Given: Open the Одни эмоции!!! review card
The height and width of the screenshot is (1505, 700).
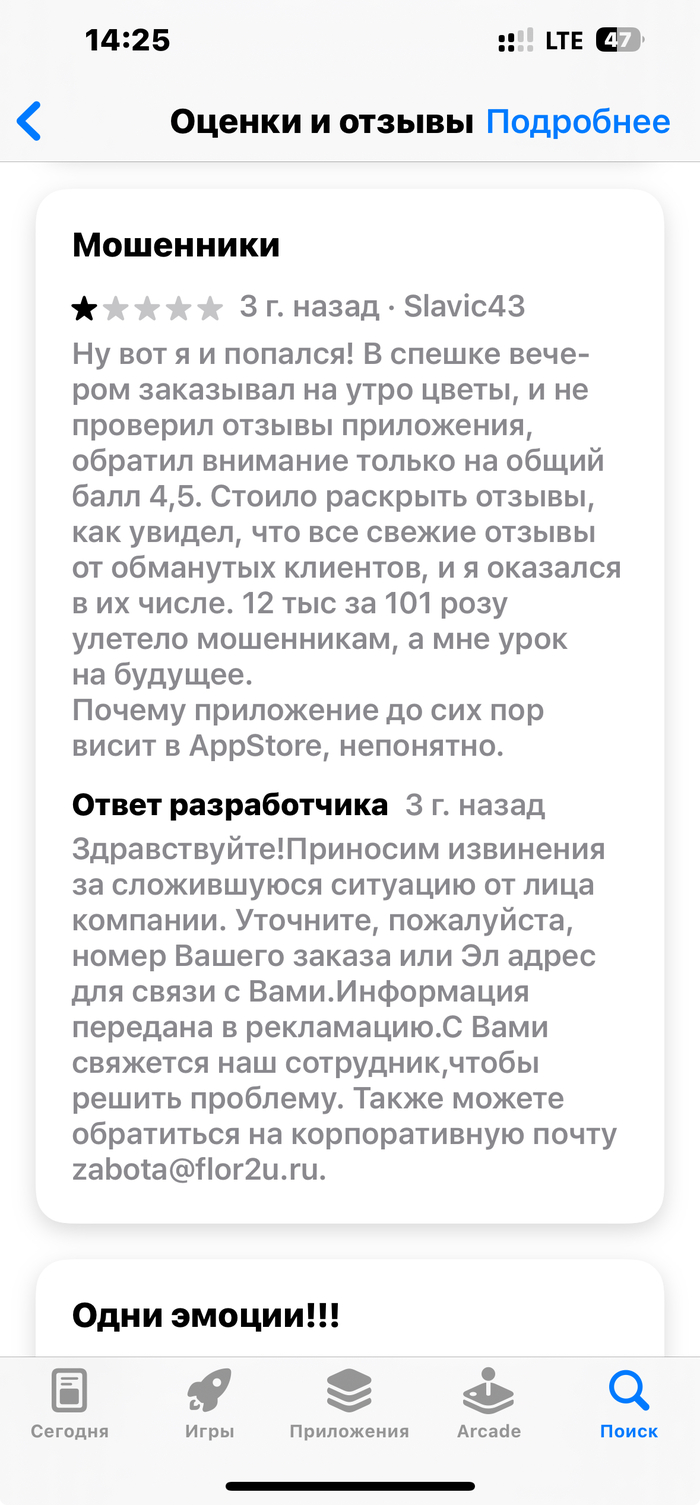Looking at the screenshot, I should (x=350, y=1308).
